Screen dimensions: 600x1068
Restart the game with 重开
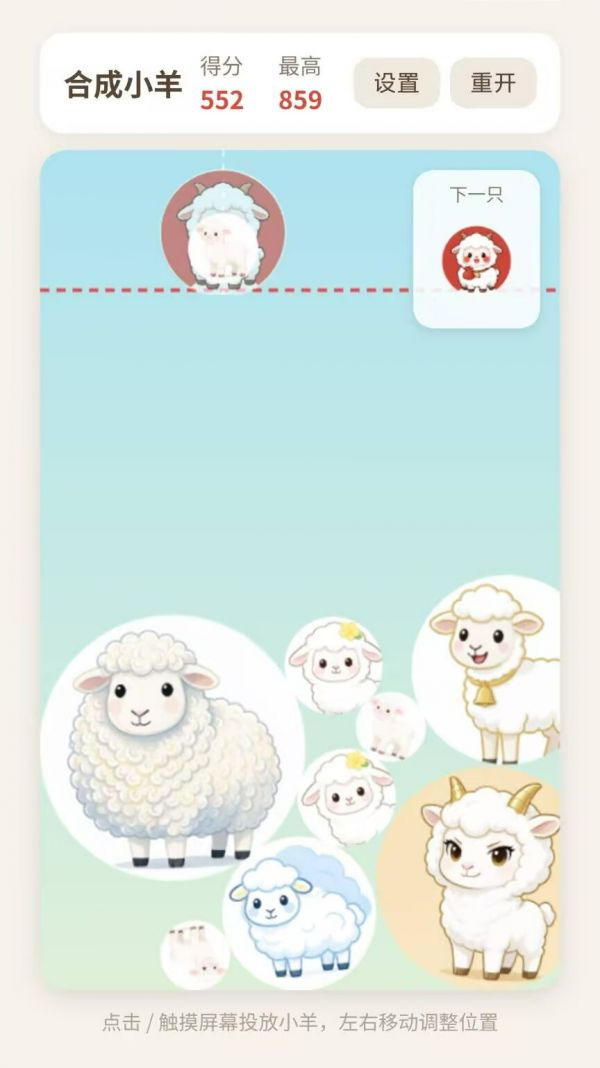tap(493, 83)
